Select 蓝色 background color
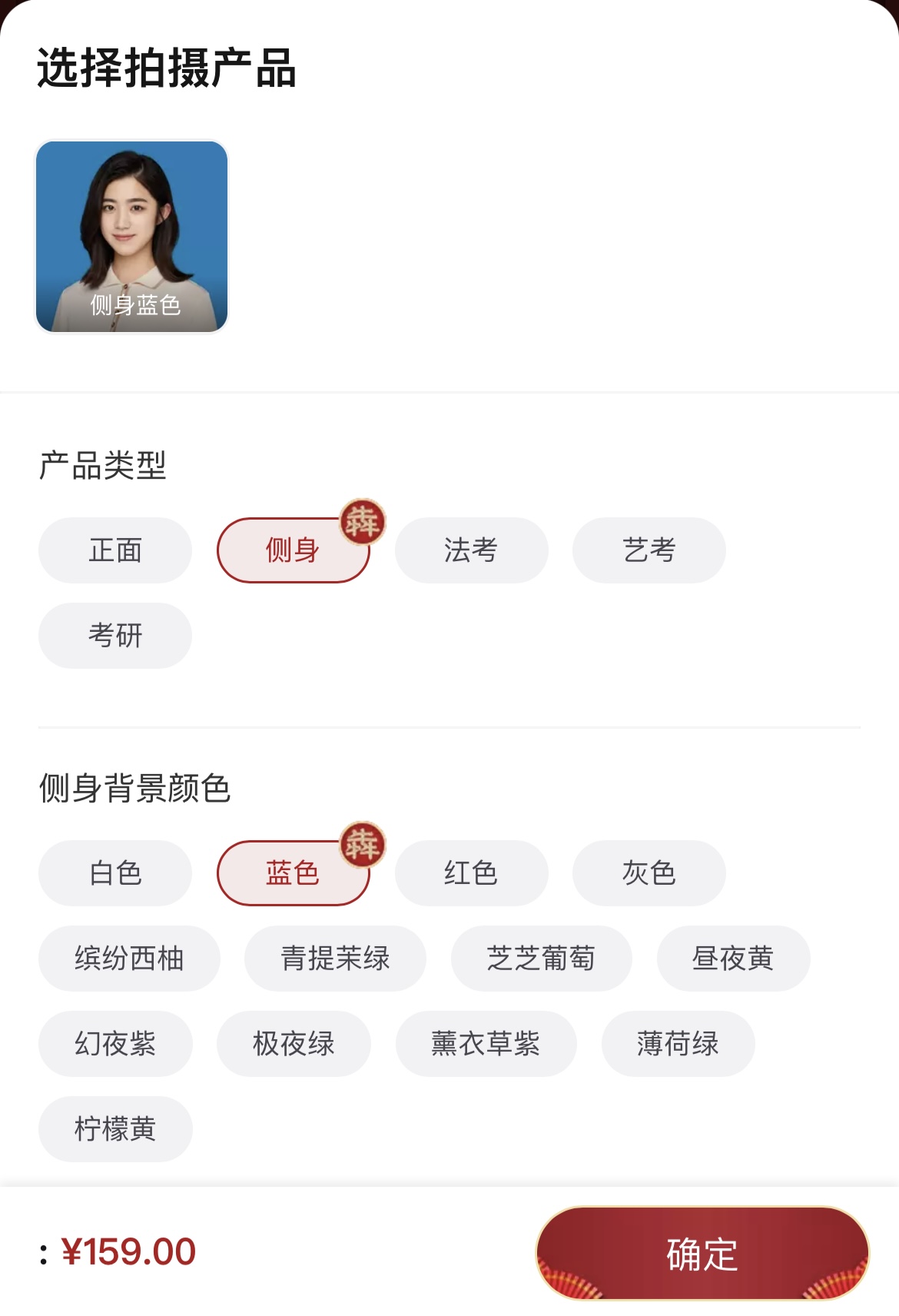 (x=293, y=873)
